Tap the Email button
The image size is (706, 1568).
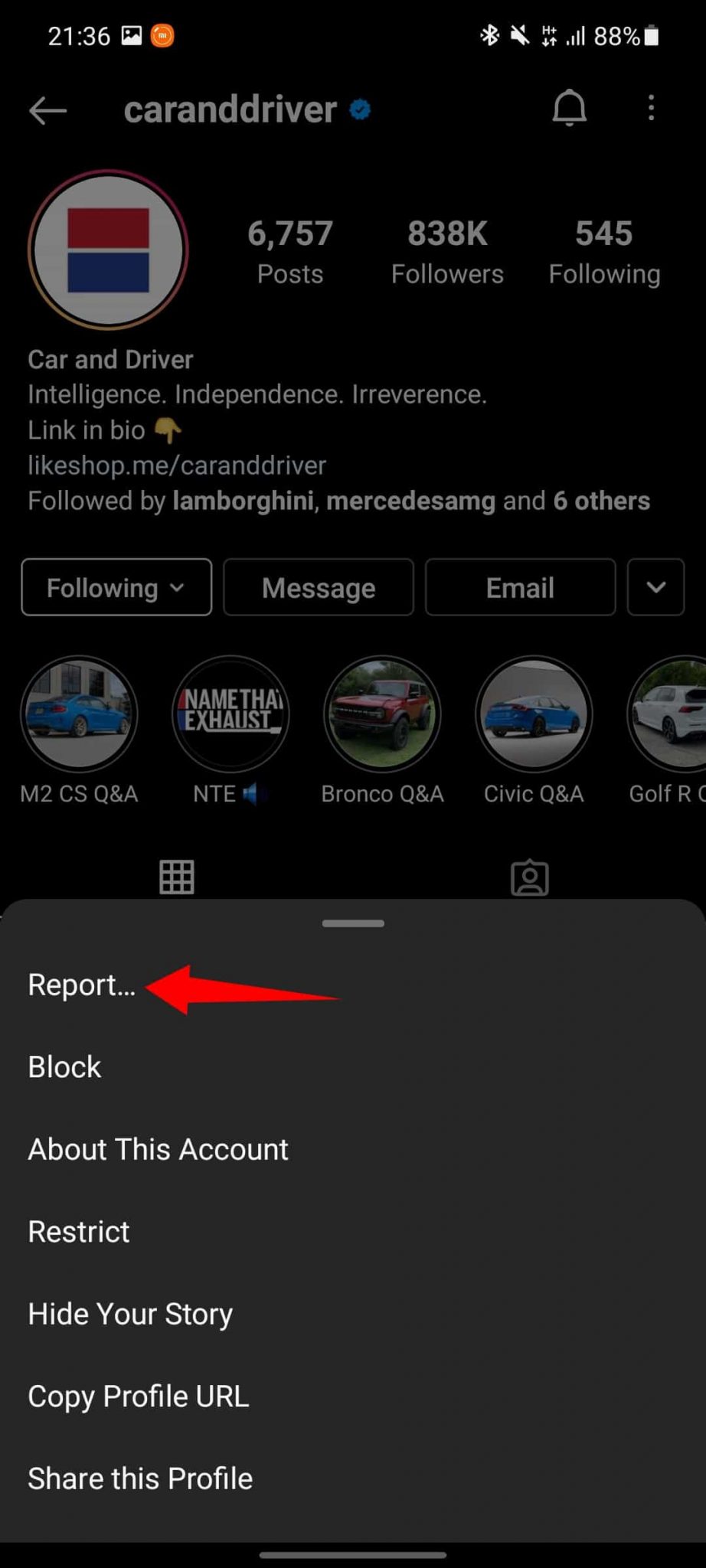[x=521, y=587]
